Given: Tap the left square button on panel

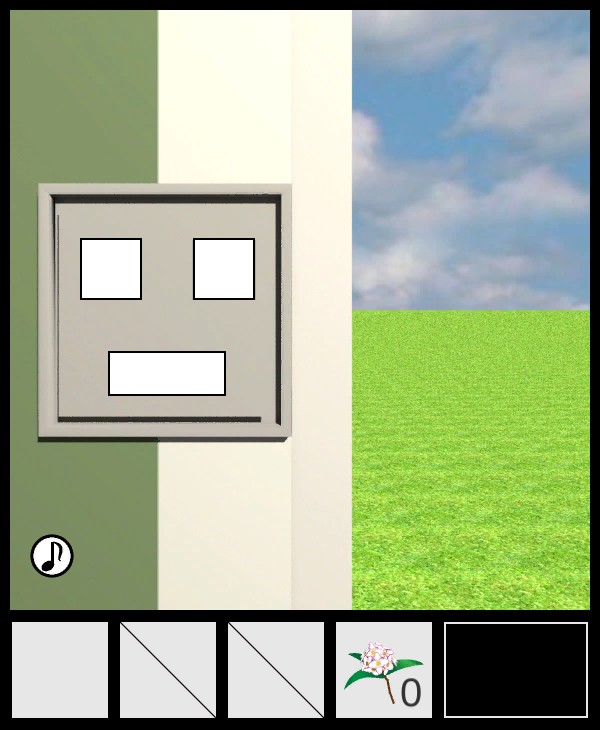Looking at the screenshot, I should pyautogui.click(x=111, y=269).
